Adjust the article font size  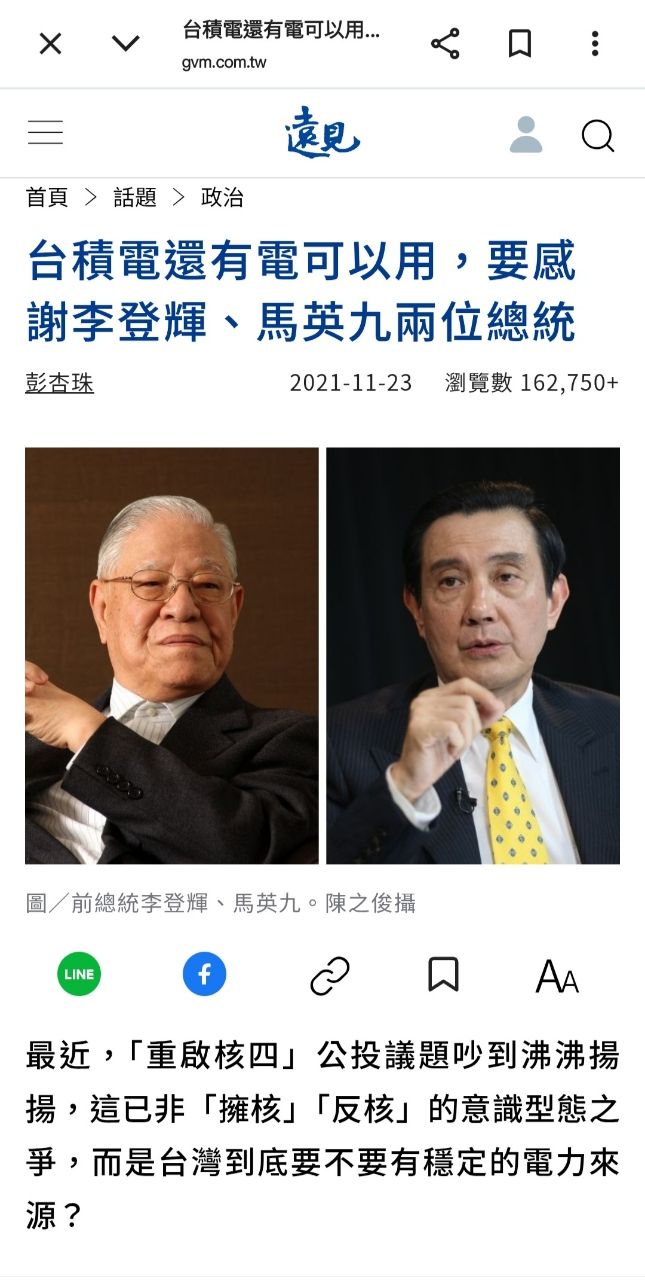click(x=557, y=976)
